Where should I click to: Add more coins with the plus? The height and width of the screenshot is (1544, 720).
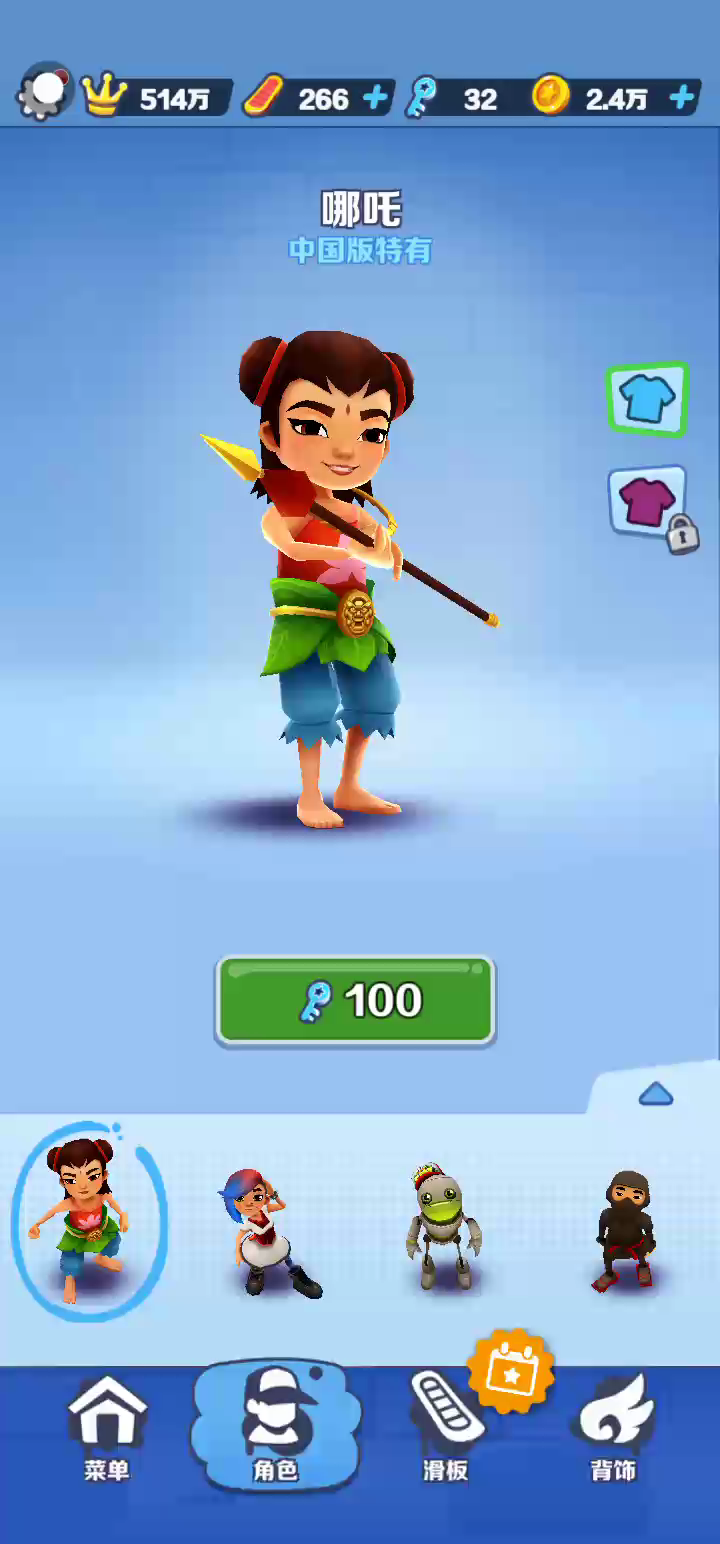(681, 98)
